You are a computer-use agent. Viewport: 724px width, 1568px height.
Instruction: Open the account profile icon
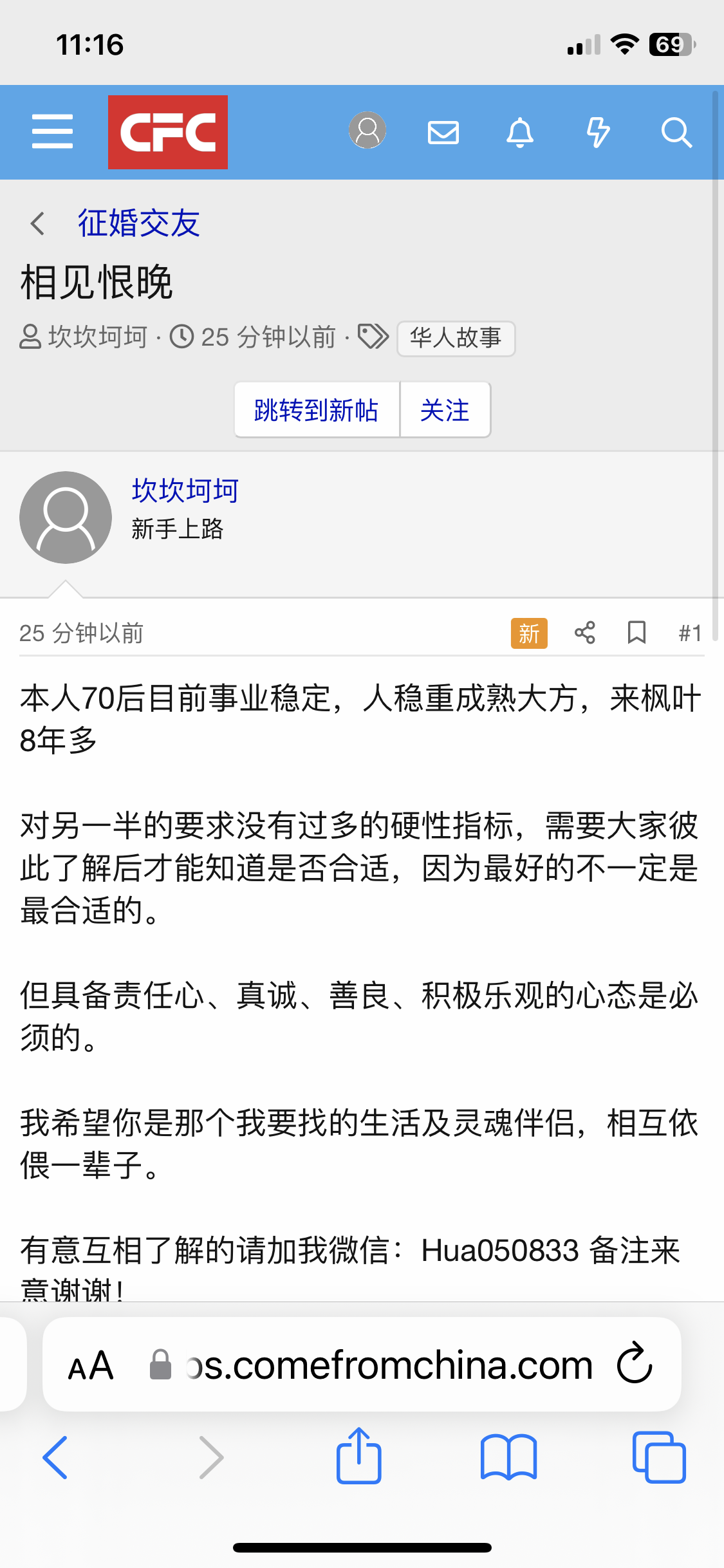tap(367, 131)
